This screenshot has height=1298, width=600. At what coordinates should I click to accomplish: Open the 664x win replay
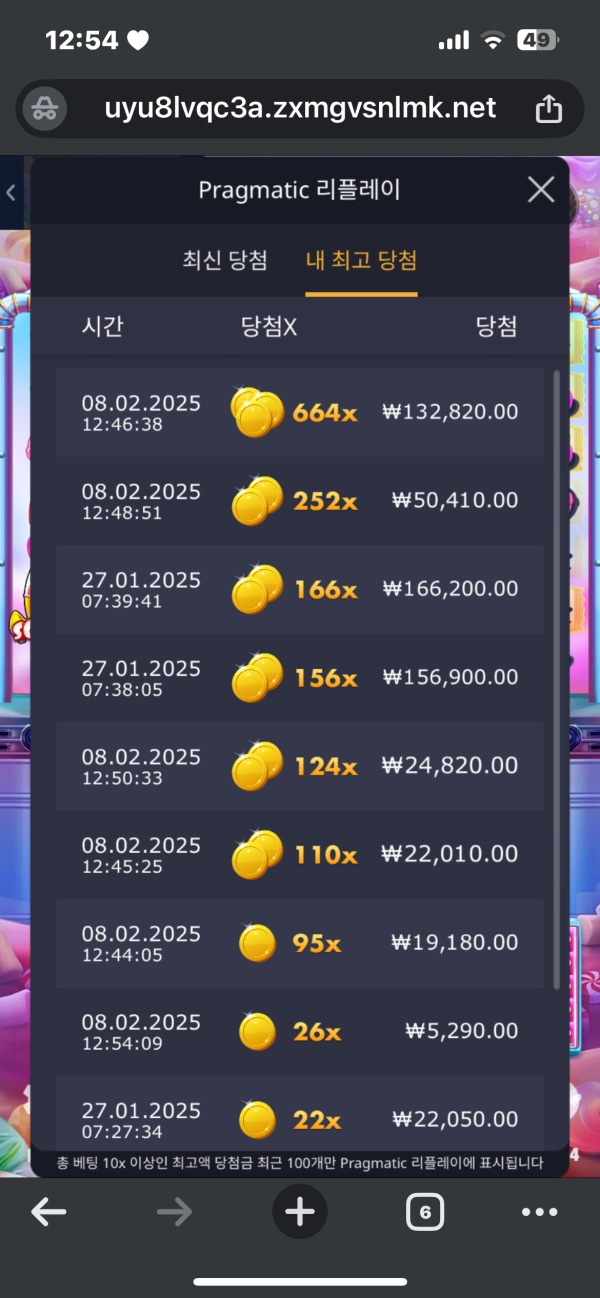(x=300, y=412)
